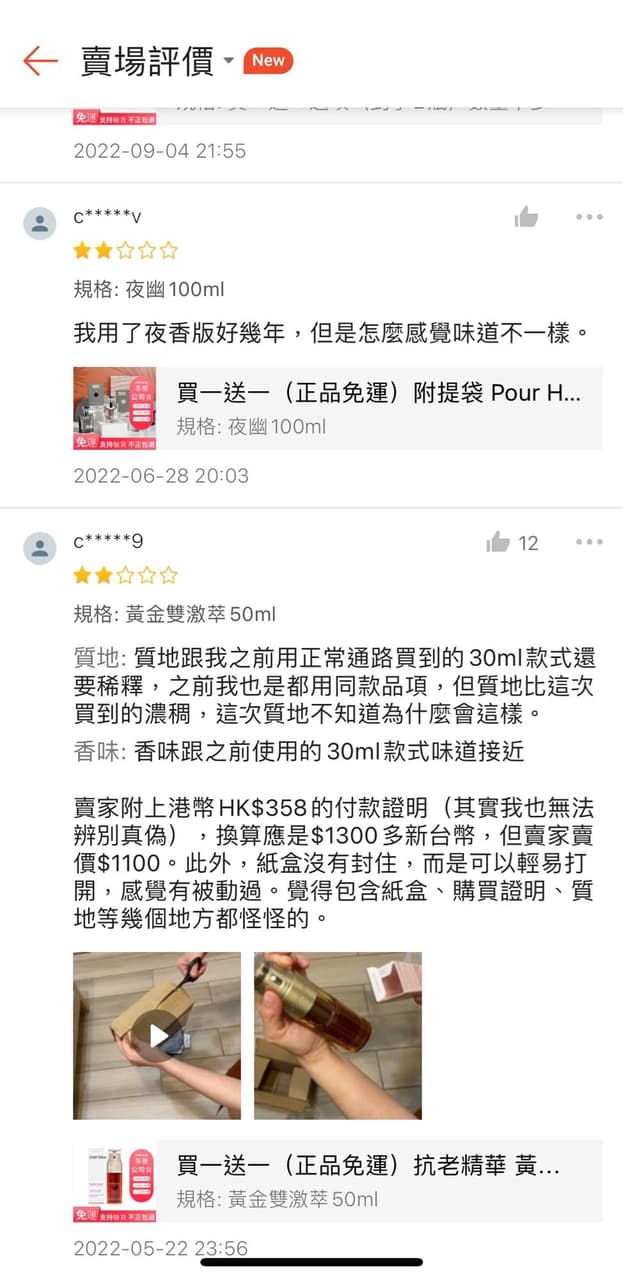Play the unboxing video in c*****9's review
The height and width of the screenshot is (1279, 623).
157,1035
